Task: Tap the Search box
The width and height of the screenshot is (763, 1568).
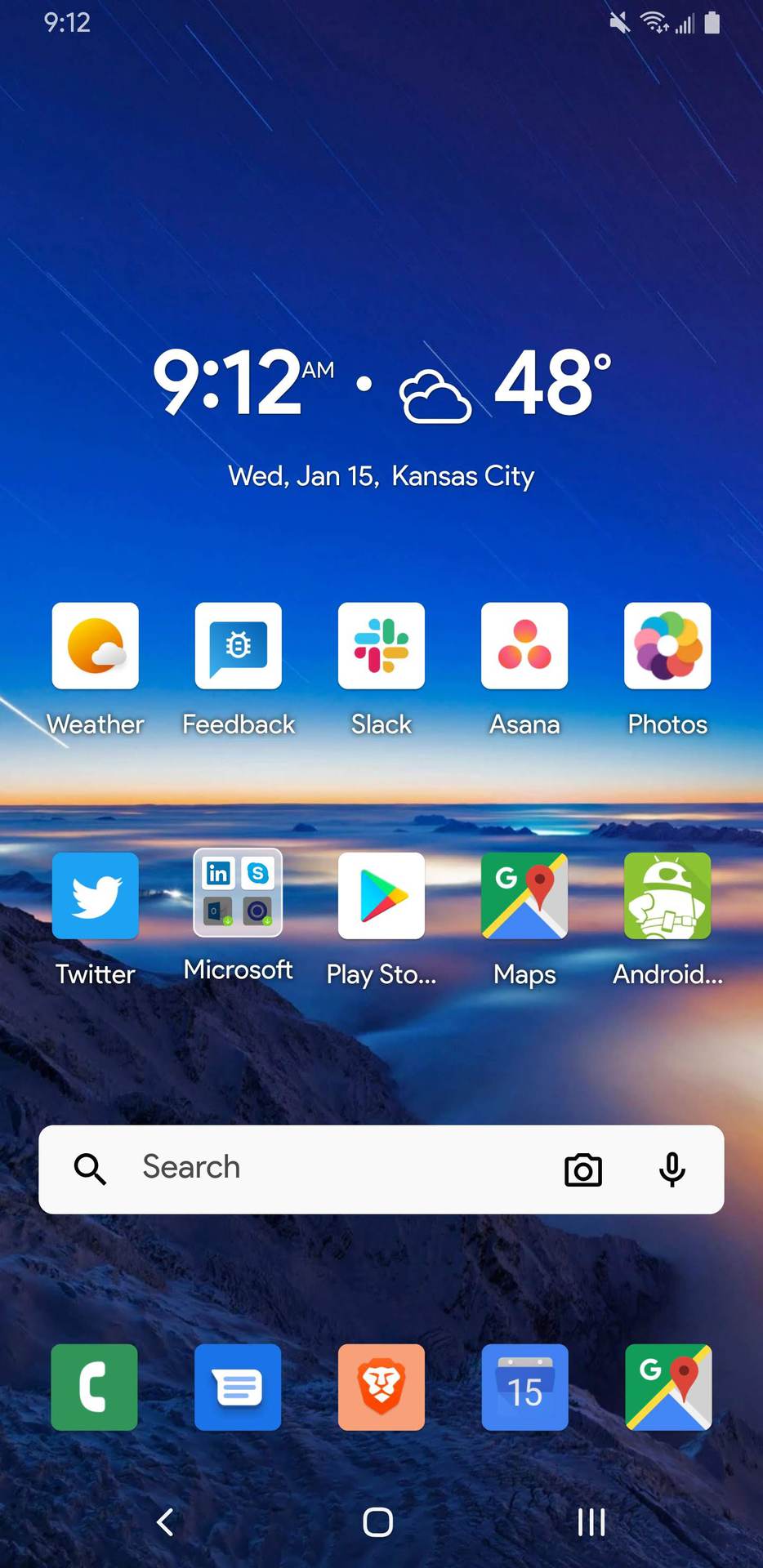Action: coord(327,1169)
